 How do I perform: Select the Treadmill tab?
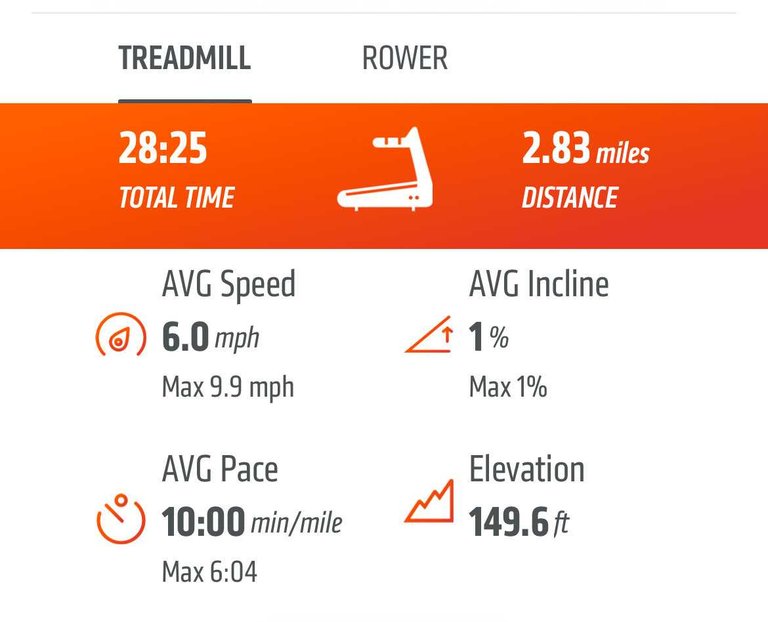(184, 58)
